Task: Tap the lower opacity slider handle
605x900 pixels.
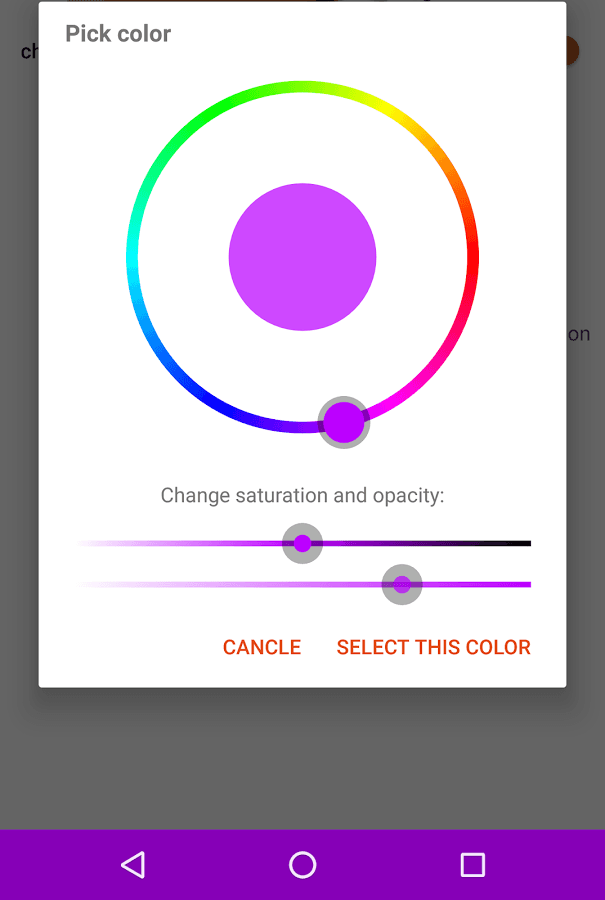Action: tap(402, 585)
